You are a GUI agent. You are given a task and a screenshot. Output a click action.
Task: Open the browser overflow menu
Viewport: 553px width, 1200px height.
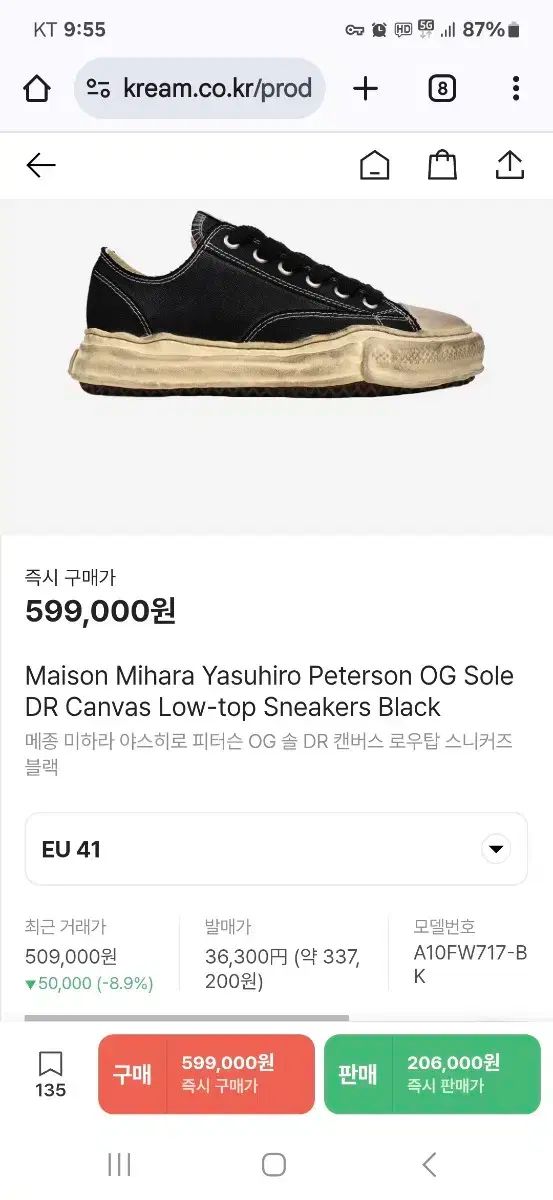click(516, 89)
